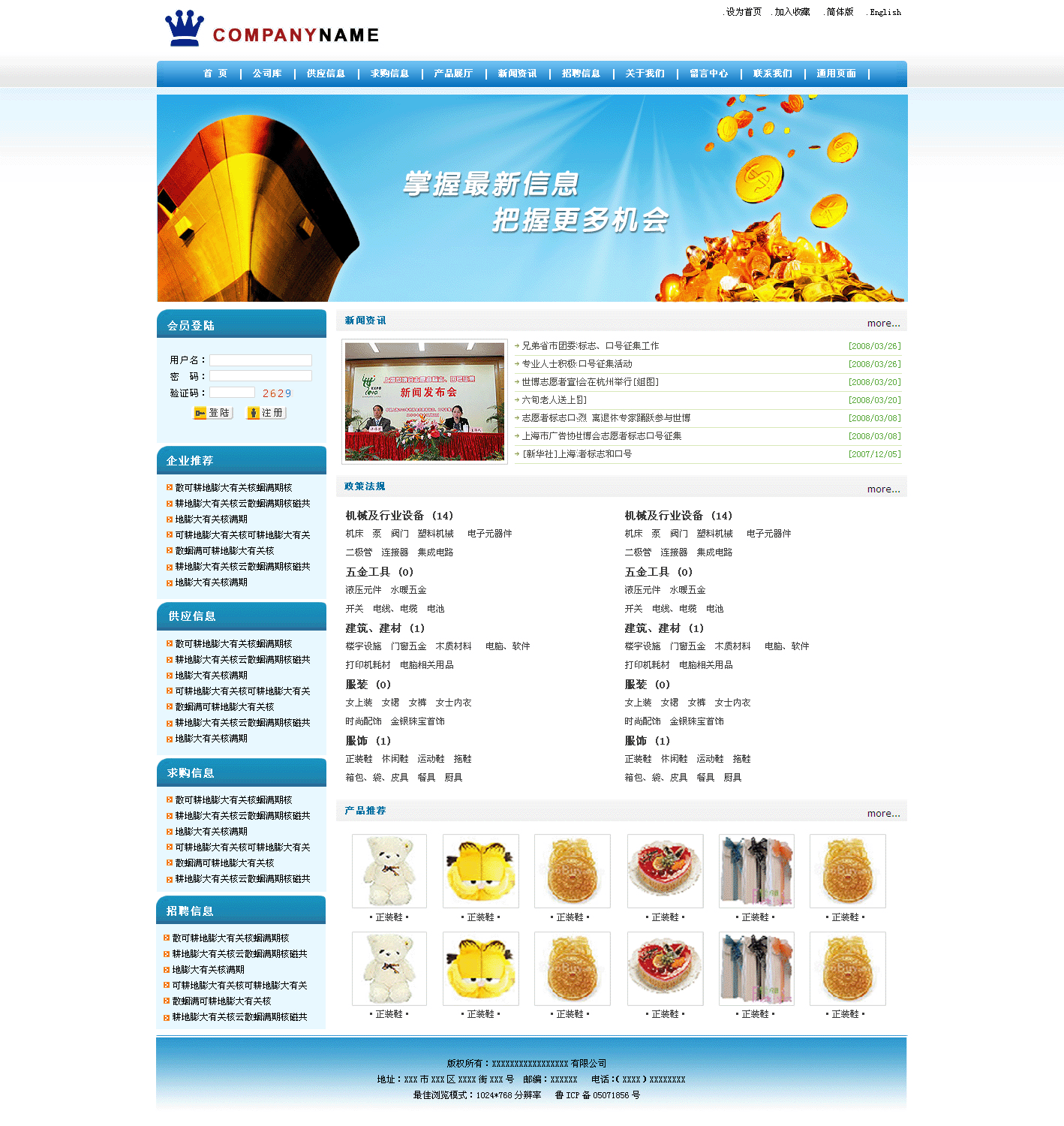Open more in 新闻资讯 section
Image resolution: width=1064 pixels, height=1126 pixels.
point(883,324)
